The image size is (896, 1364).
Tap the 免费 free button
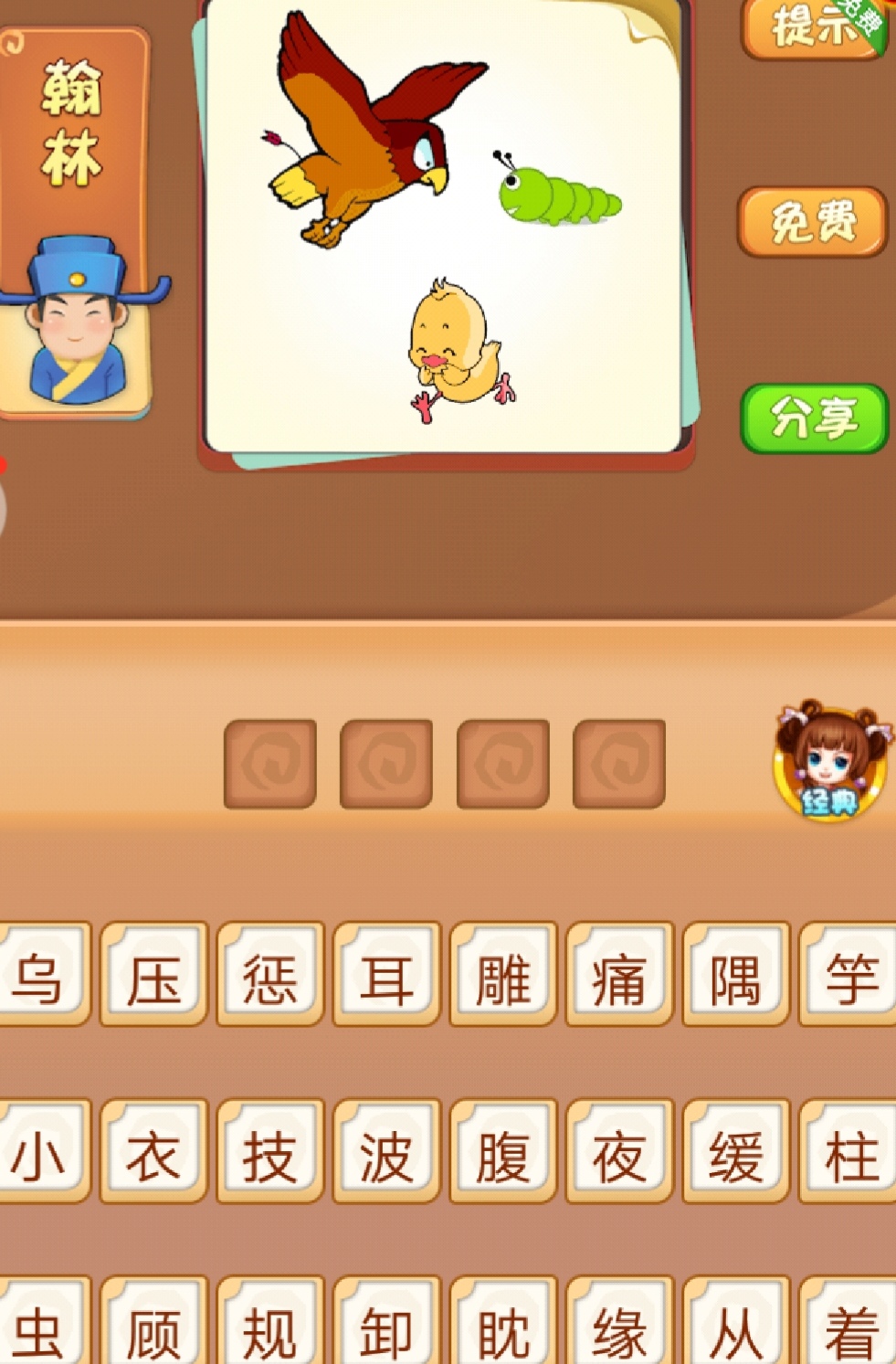(813, 222)
